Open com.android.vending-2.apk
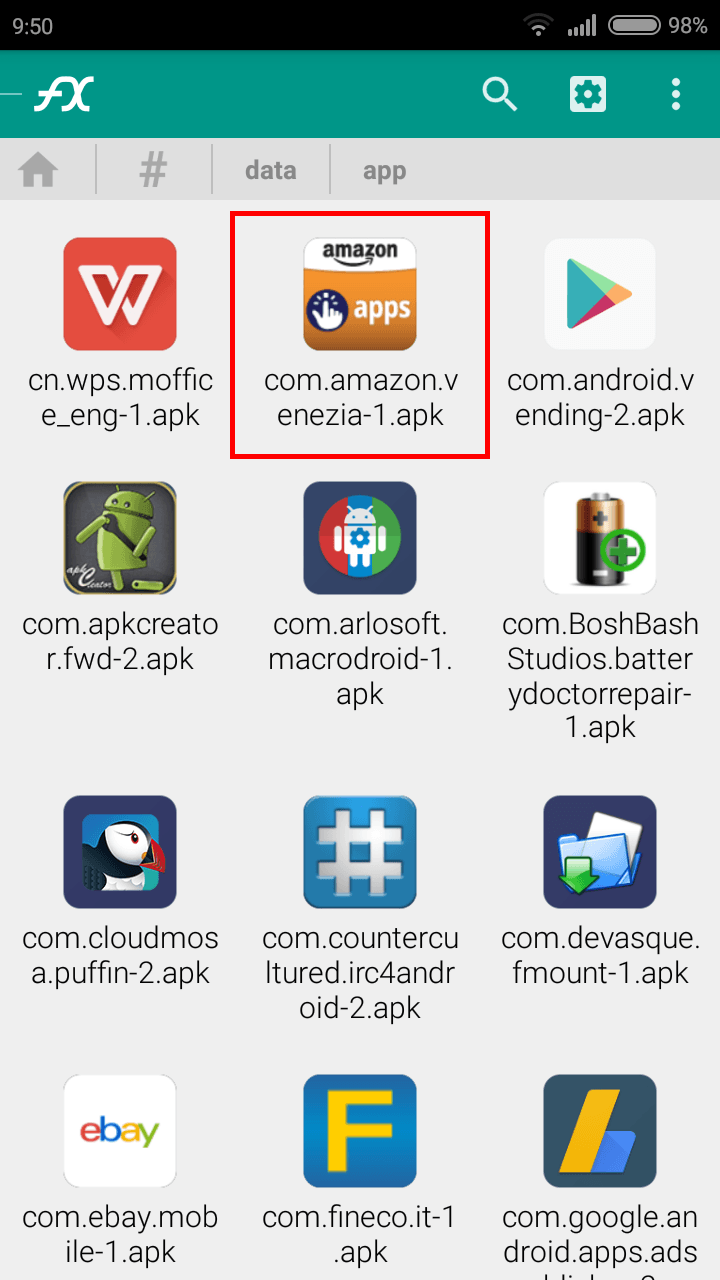 [x=600, y=294]
